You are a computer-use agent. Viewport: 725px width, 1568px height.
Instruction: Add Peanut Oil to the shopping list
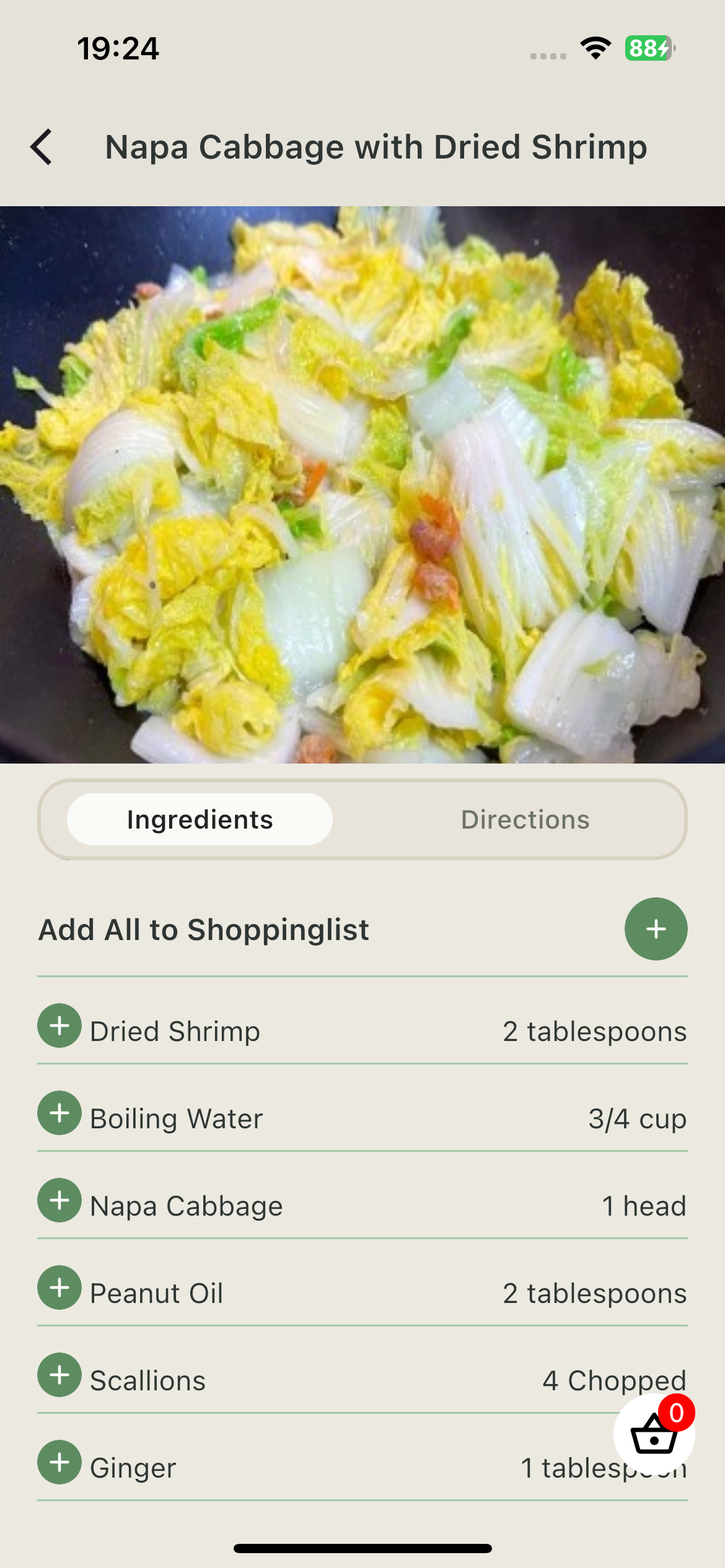[x=59, y=1288]
